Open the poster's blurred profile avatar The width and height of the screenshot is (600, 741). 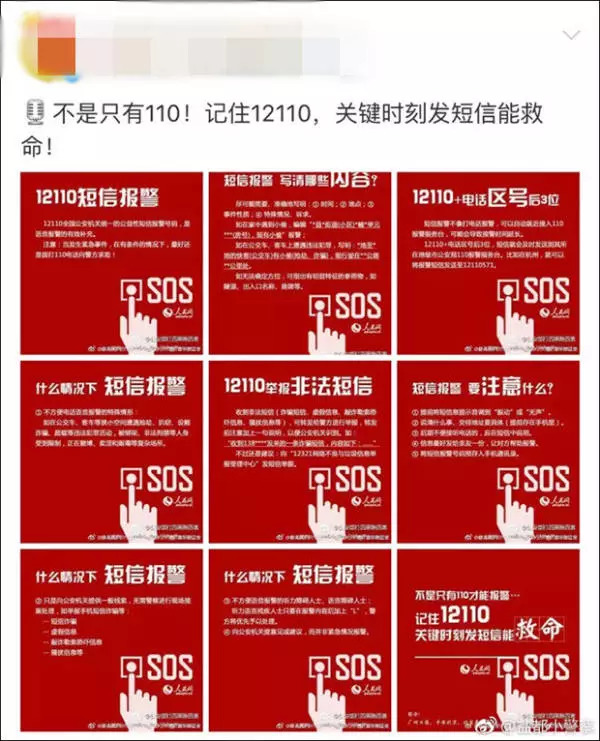(43, 52)
